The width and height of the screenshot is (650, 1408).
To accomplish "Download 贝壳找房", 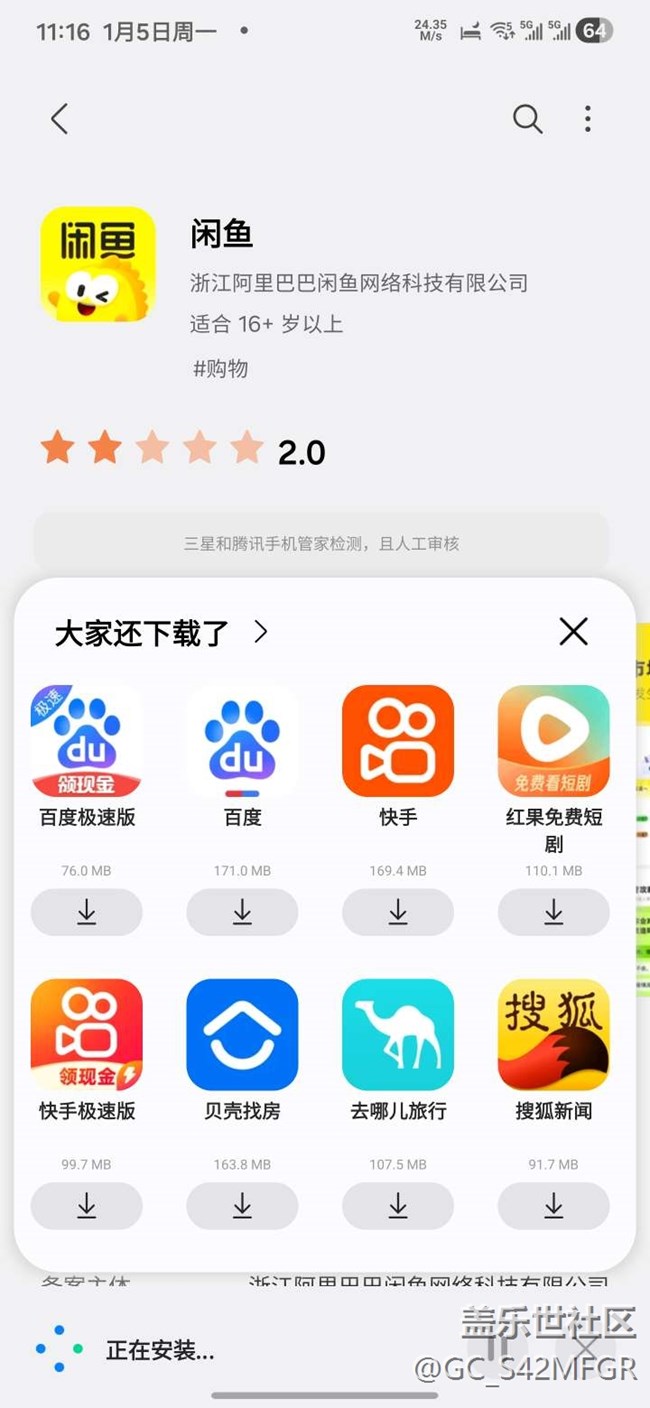I will click(x=242, y=1206).
